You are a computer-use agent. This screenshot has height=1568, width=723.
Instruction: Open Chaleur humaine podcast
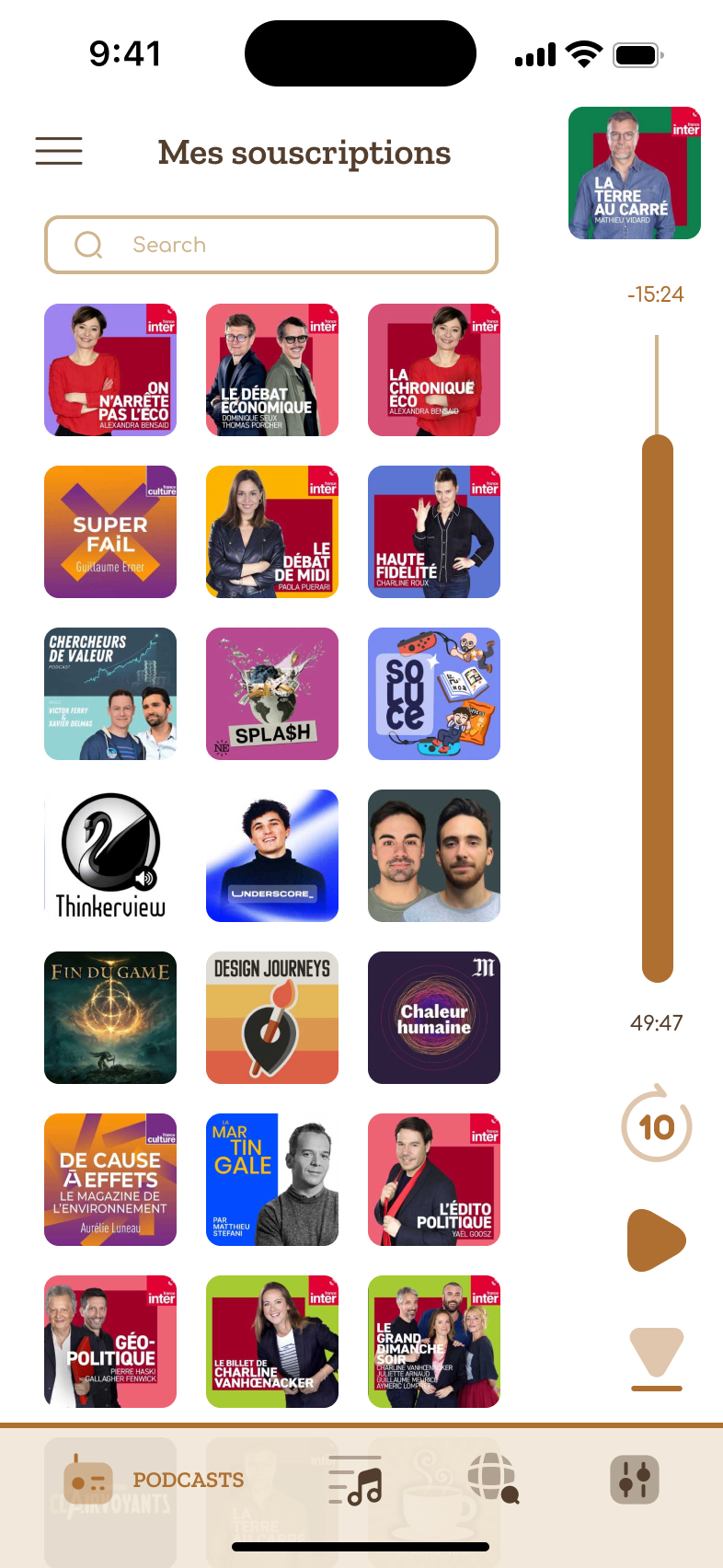point(434,1018)
